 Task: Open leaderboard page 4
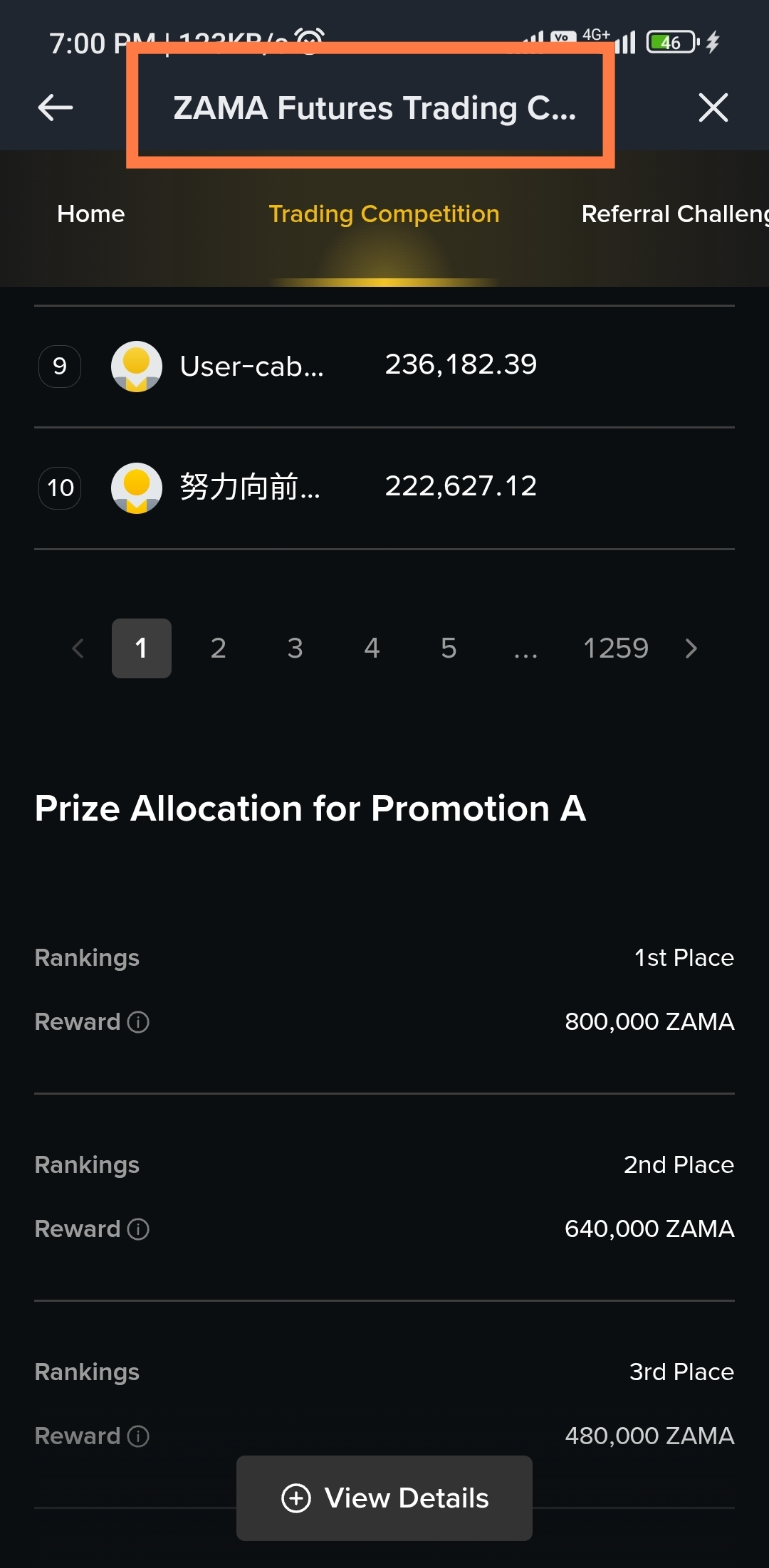pyautogui.click(x=372, y=648)
